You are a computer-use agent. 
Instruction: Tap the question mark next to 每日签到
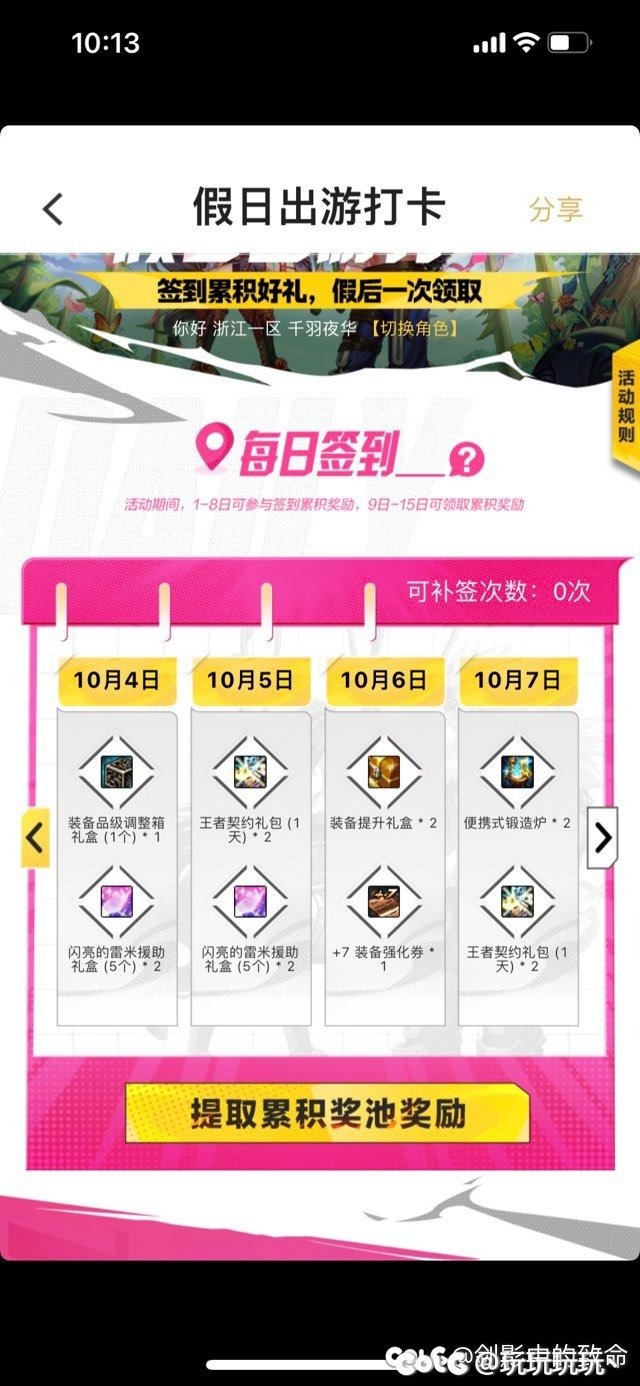[466, 459]
